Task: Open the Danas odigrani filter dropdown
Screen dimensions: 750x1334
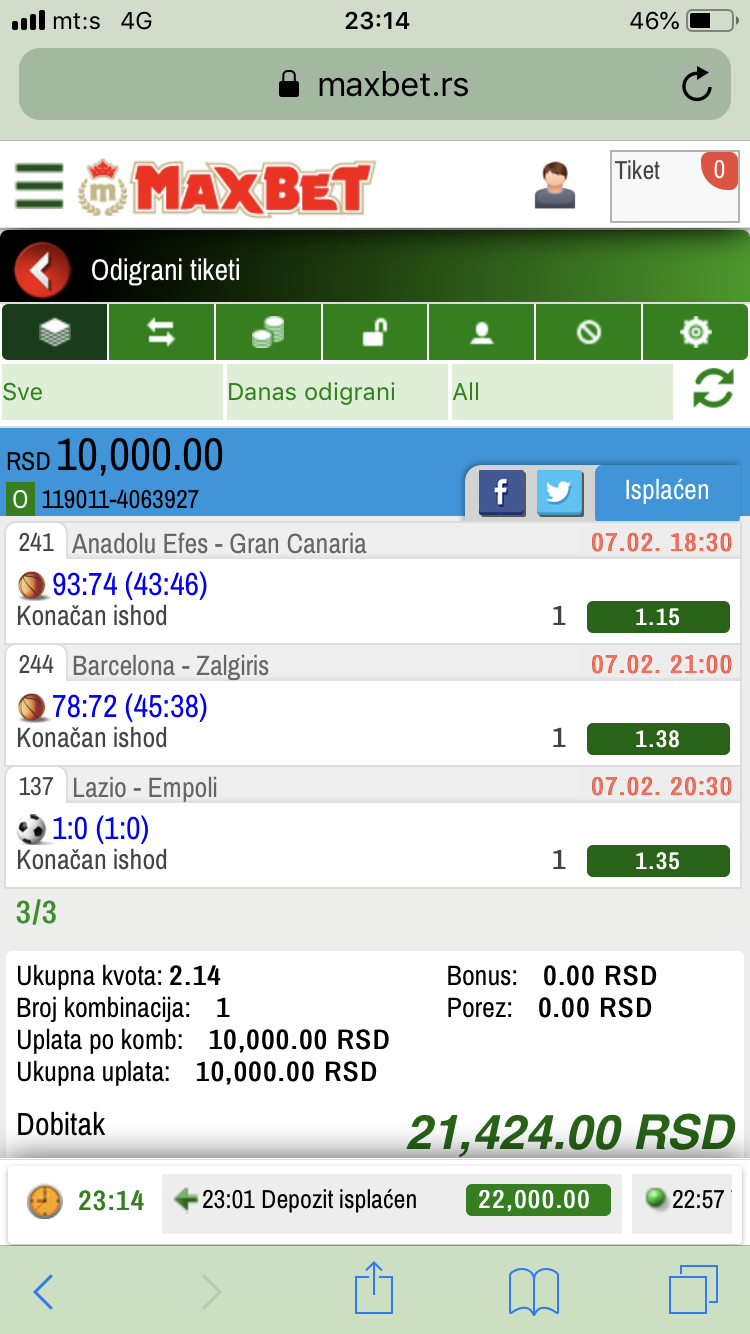Action: pos(337,392)
